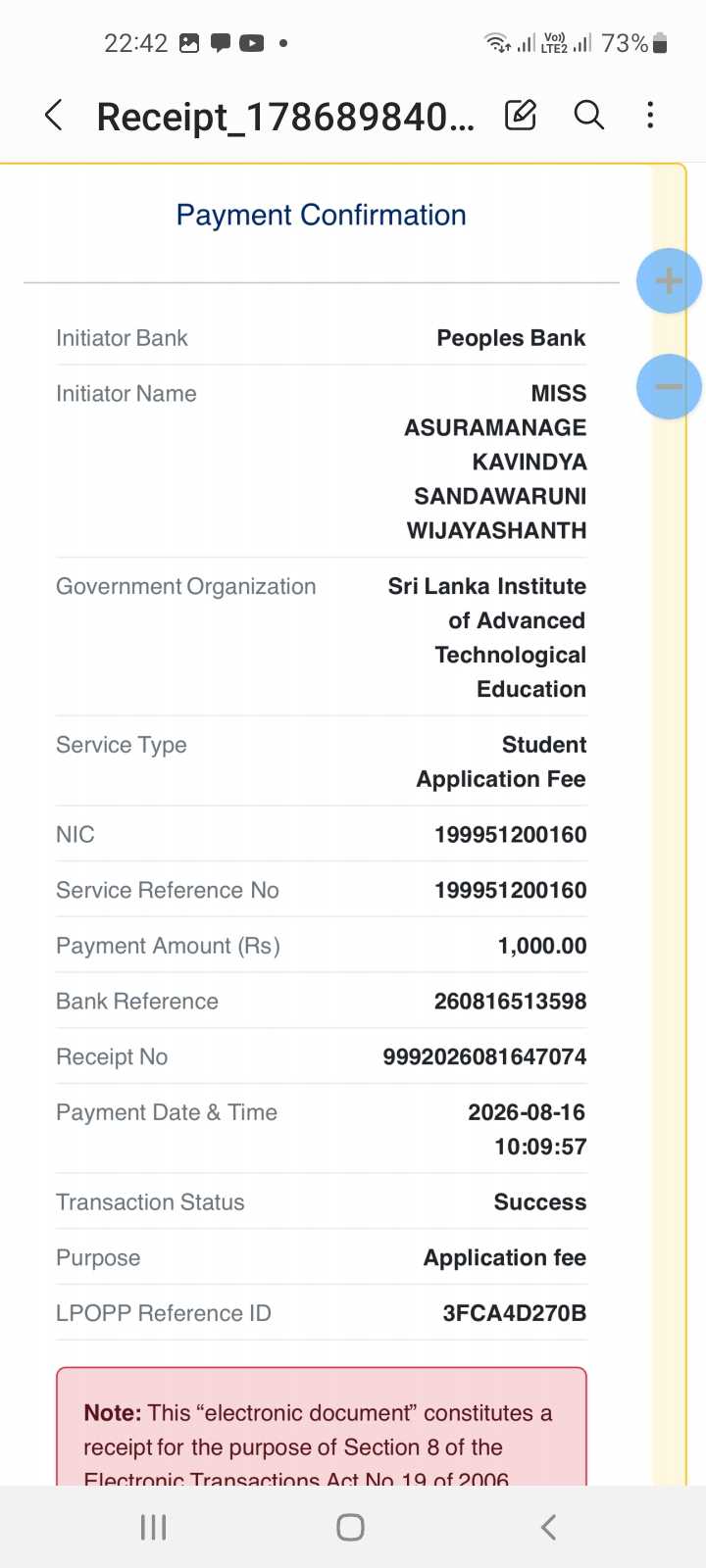The image size is (706, 1568).
Task: Search within the receipt document
Action: (588, 116)
